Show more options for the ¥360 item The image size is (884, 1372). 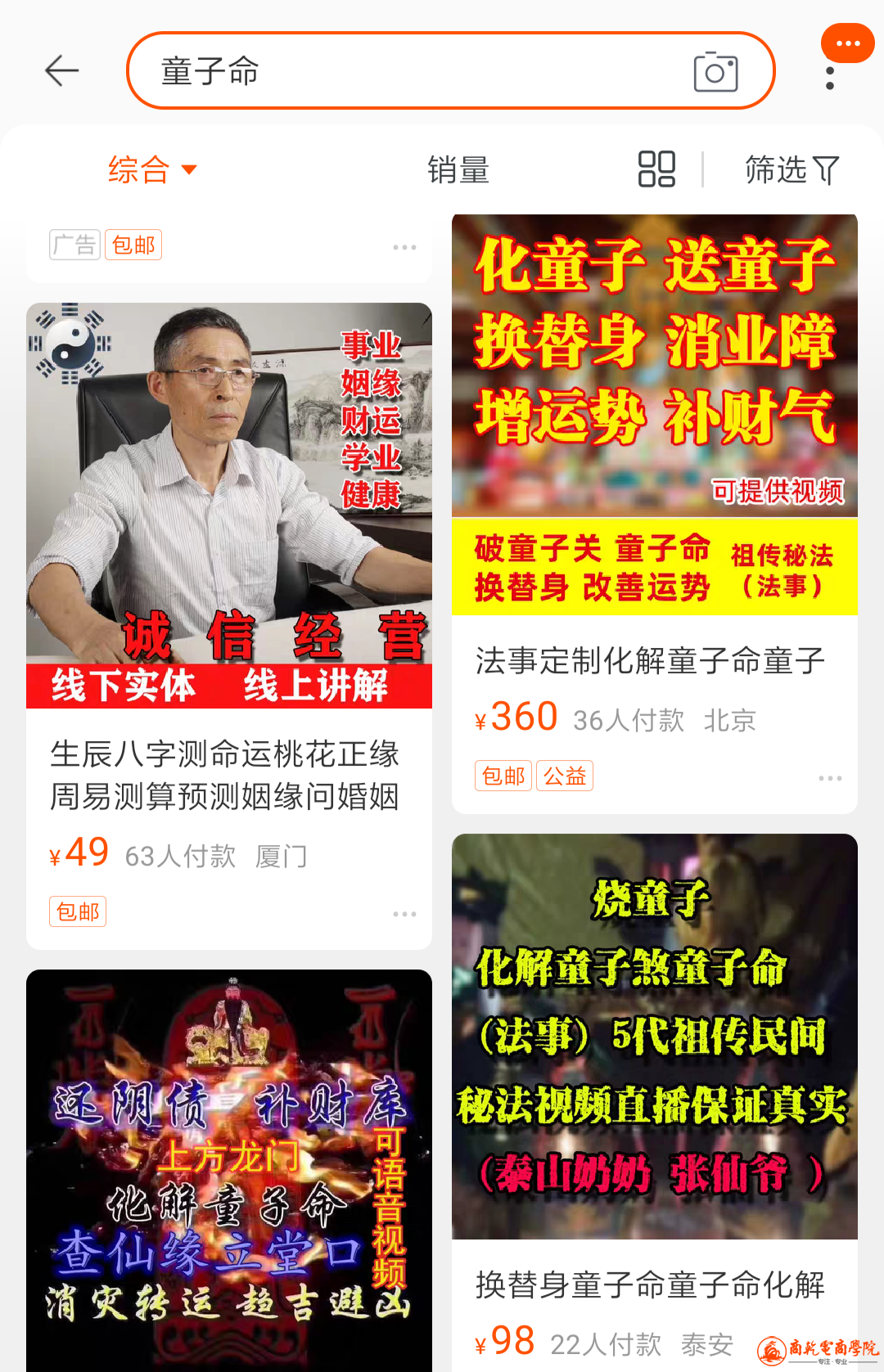click(x=830, y=778)
